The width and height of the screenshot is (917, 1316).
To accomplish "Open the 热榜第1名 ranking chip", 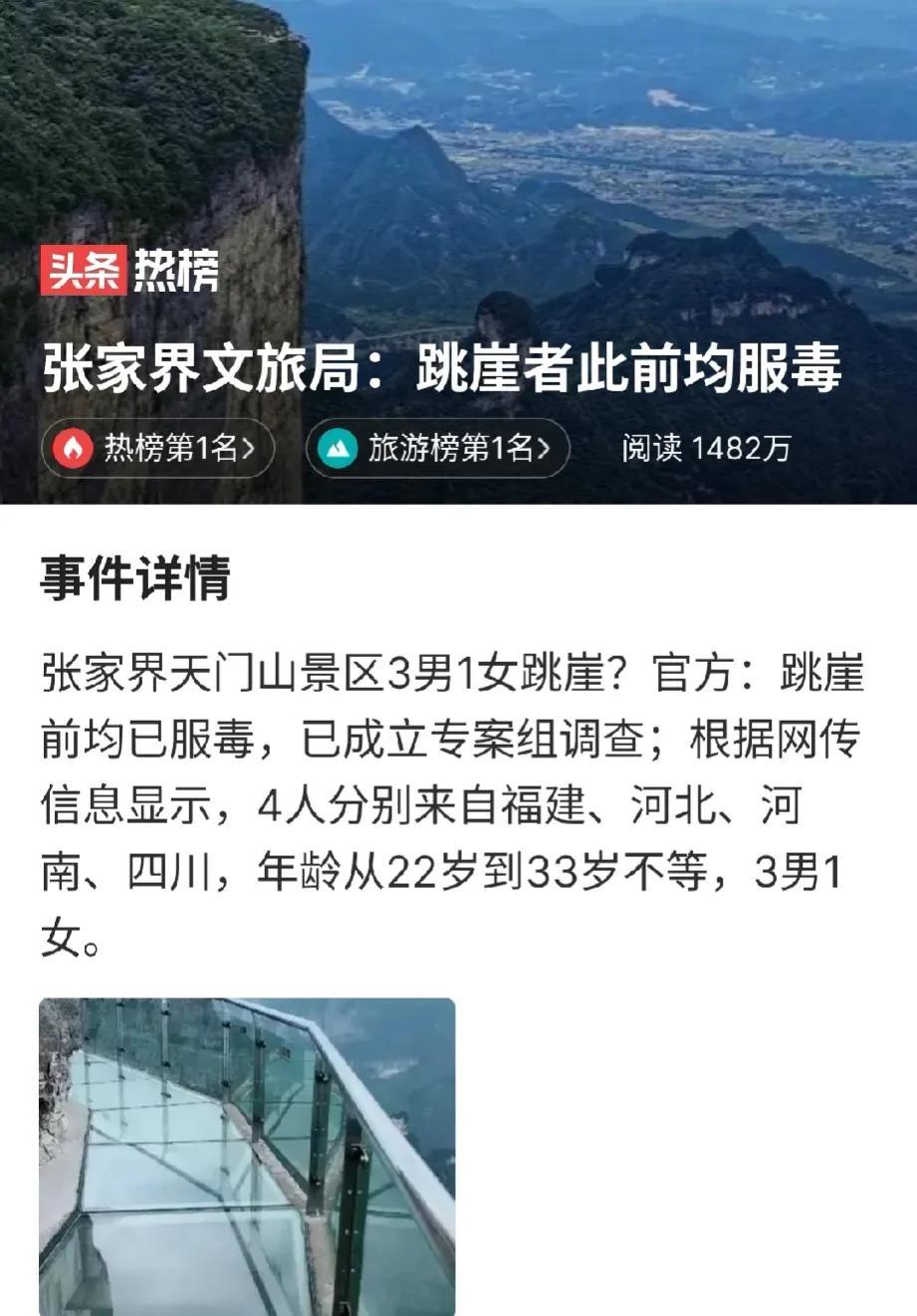I will click(157, 449).
